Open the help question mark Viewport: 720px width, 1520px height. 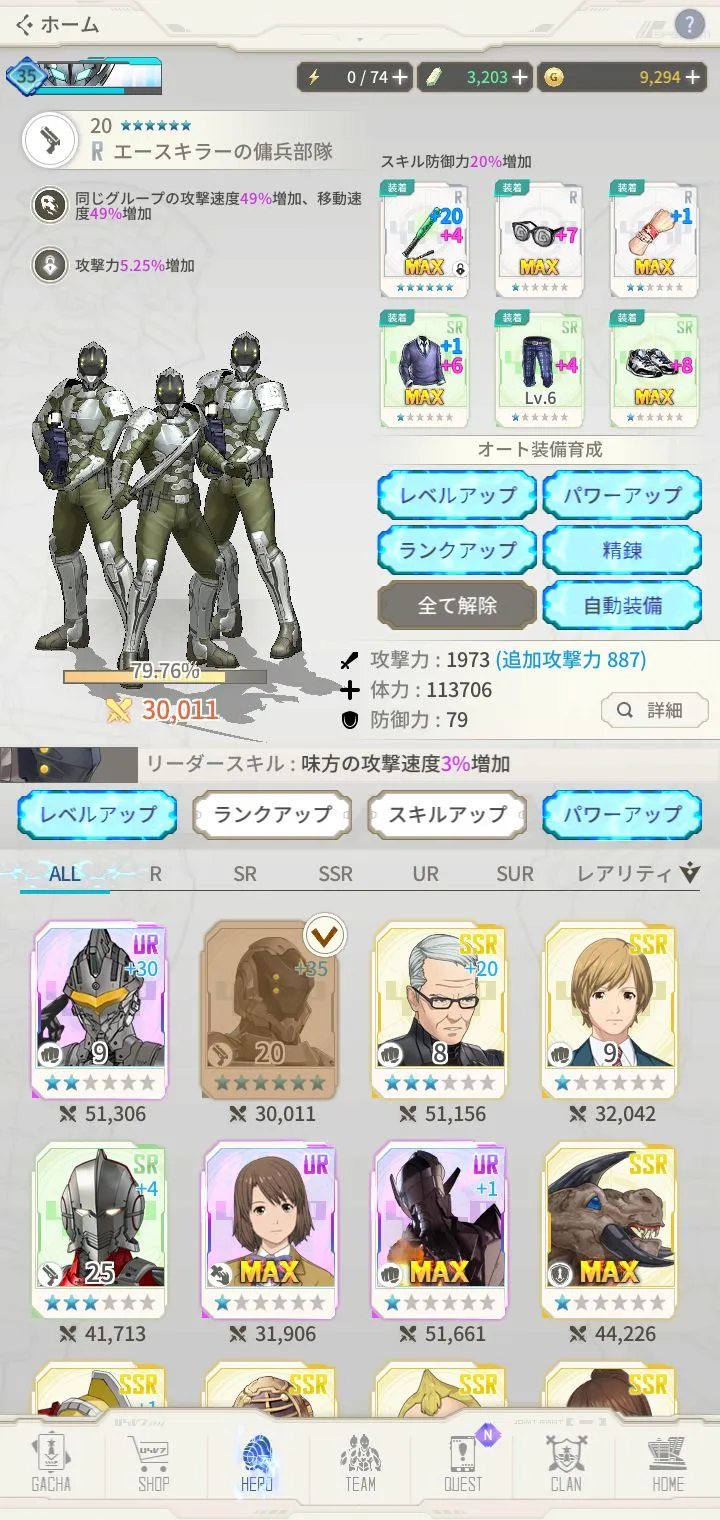point(689,24)
